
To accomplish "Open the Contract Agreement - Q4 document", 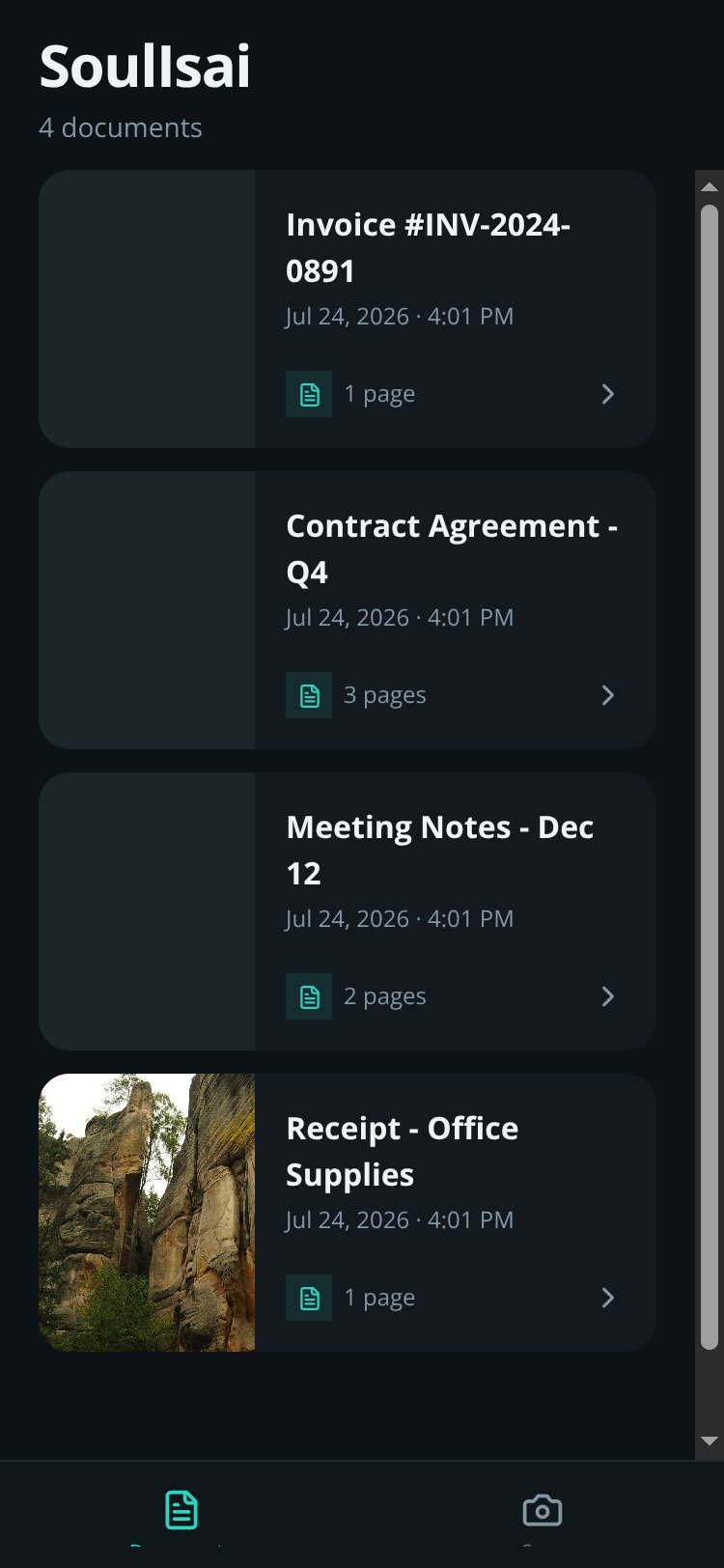I will [x=348, y=610].
